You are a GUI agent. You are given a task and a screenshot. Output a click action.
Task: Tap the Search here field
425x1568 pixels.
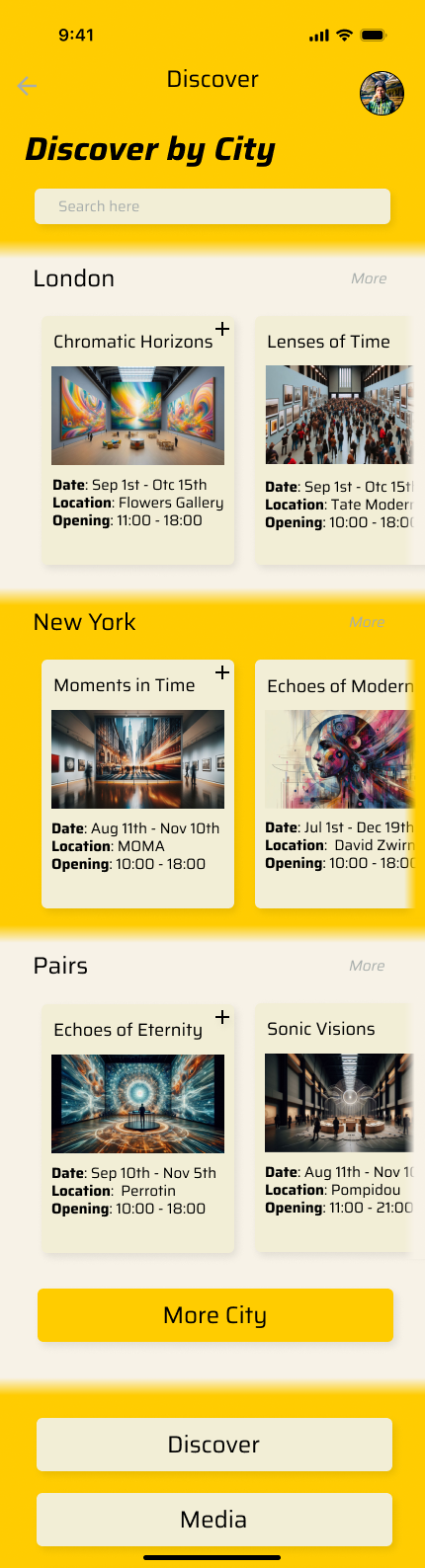click(x=212, y=206)
